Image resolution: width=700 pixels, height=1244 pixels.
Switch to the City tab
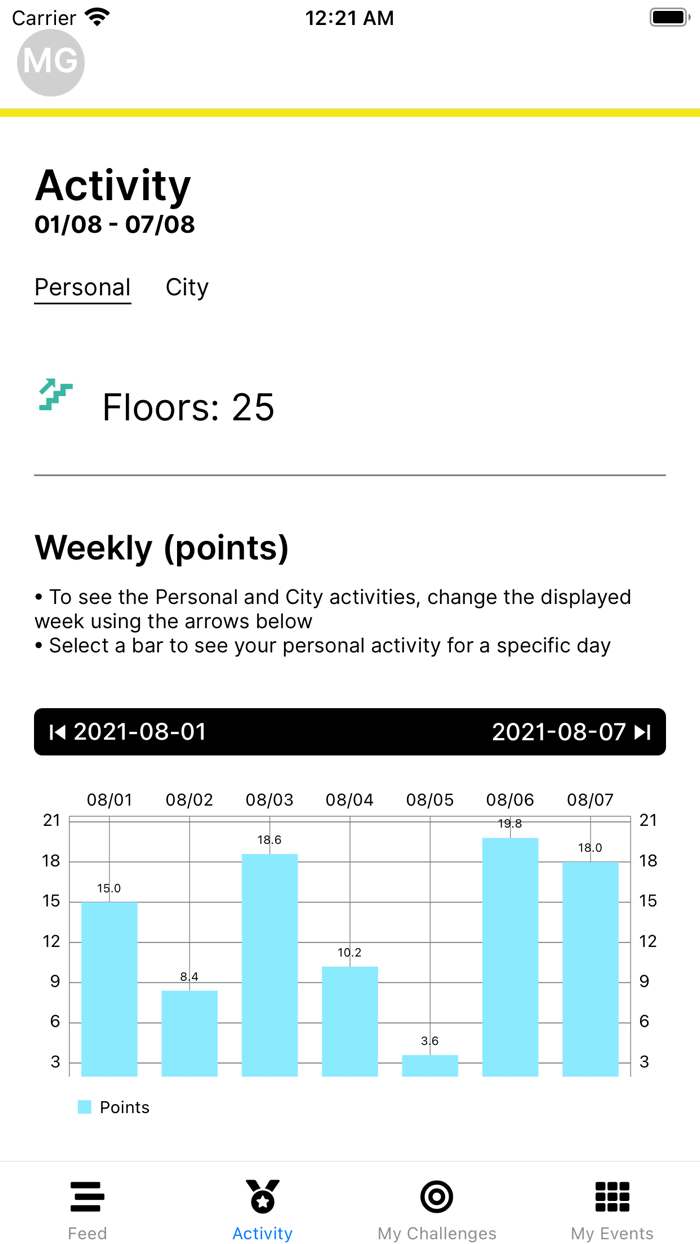[187, 287]
